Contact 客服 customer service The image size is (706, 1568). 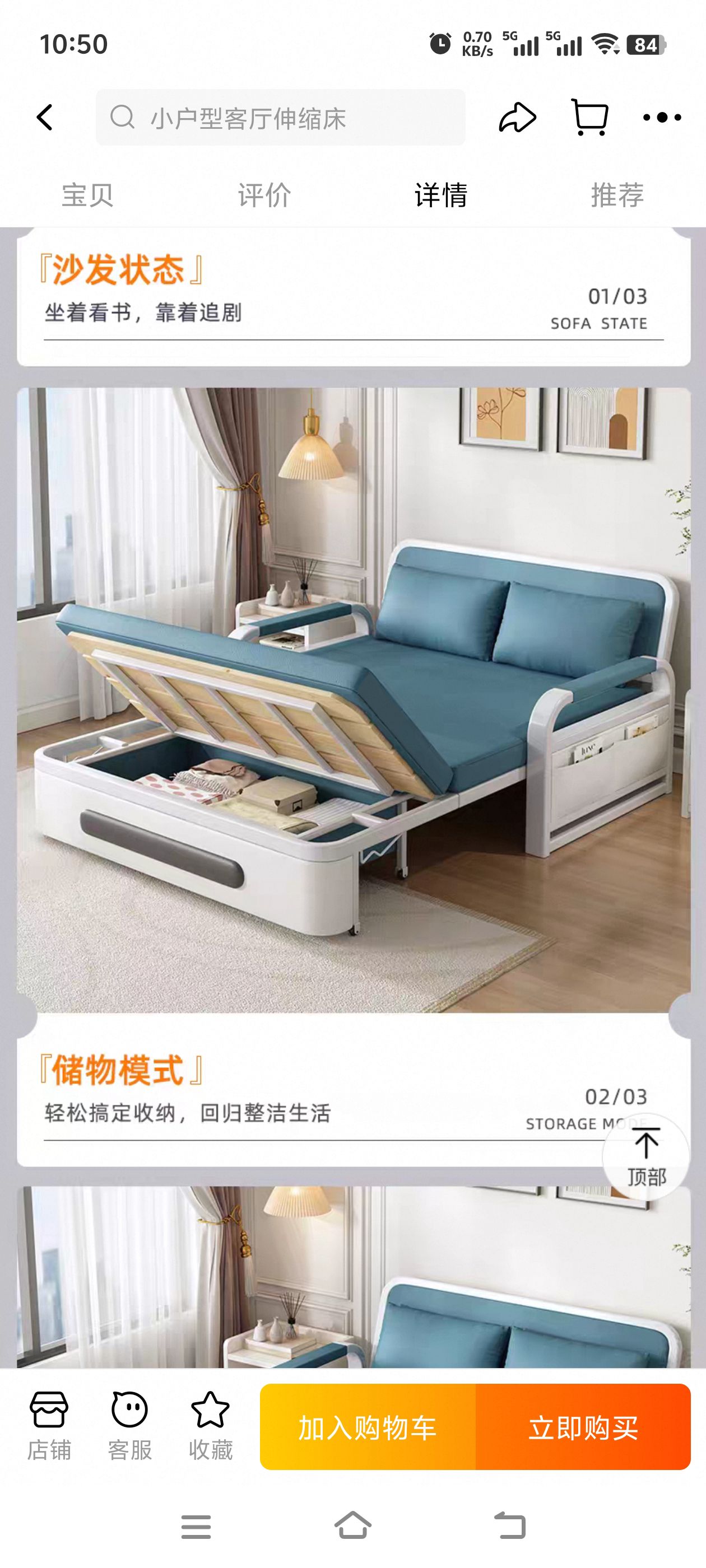[x=130, y=1426]
